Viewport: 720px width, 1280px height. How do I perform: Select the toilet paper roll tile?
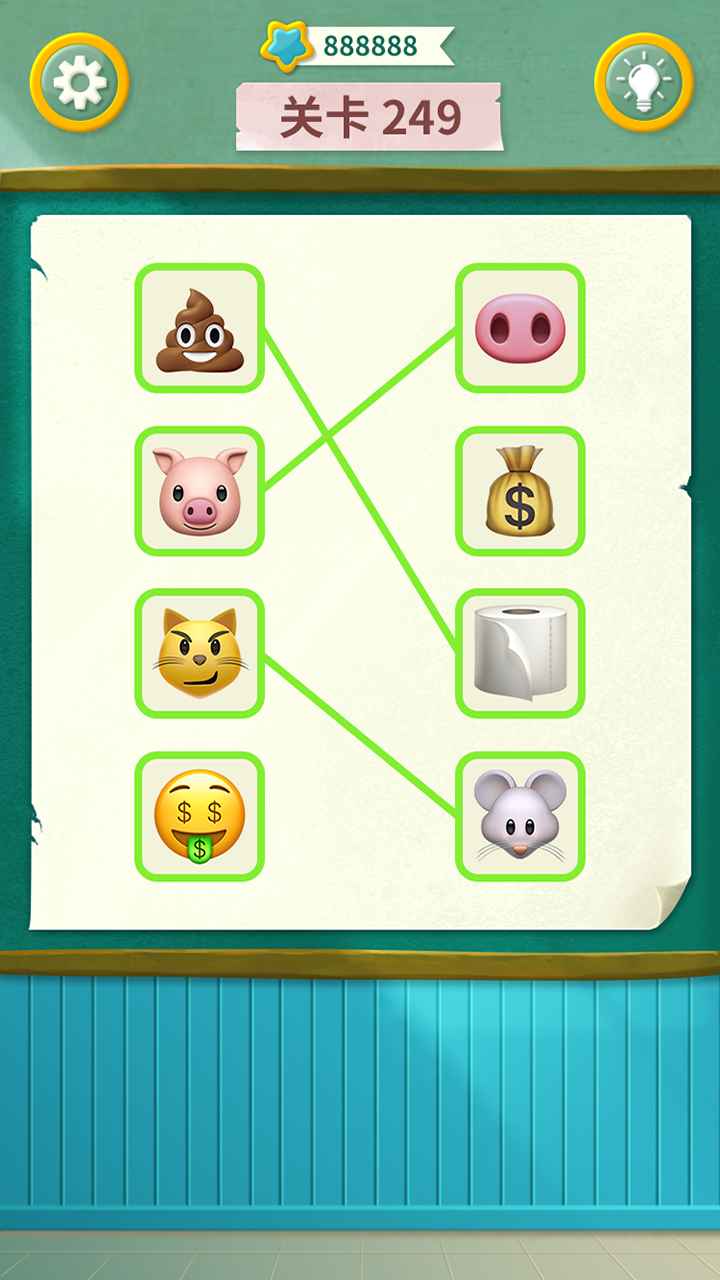[x=520, y=653]
